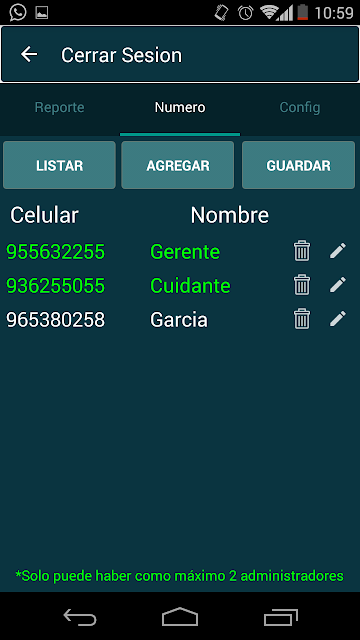Tap AGREGAR to add a number
The width and height of the screenshot is (360, 640).
click(178, 165)
